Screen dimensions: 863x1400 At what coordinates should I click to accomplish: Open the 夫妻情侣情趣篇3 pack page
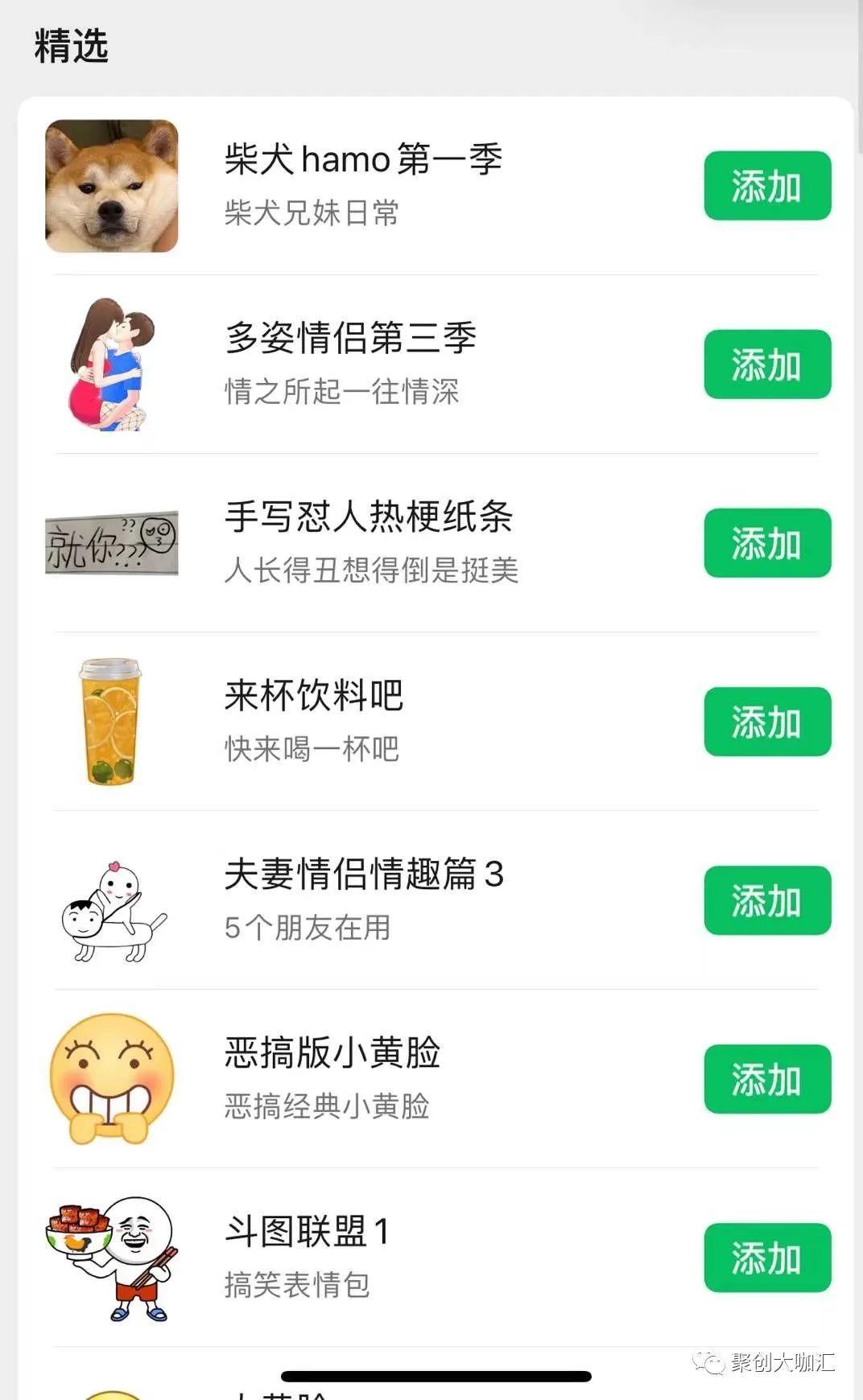tap(364, 874)
